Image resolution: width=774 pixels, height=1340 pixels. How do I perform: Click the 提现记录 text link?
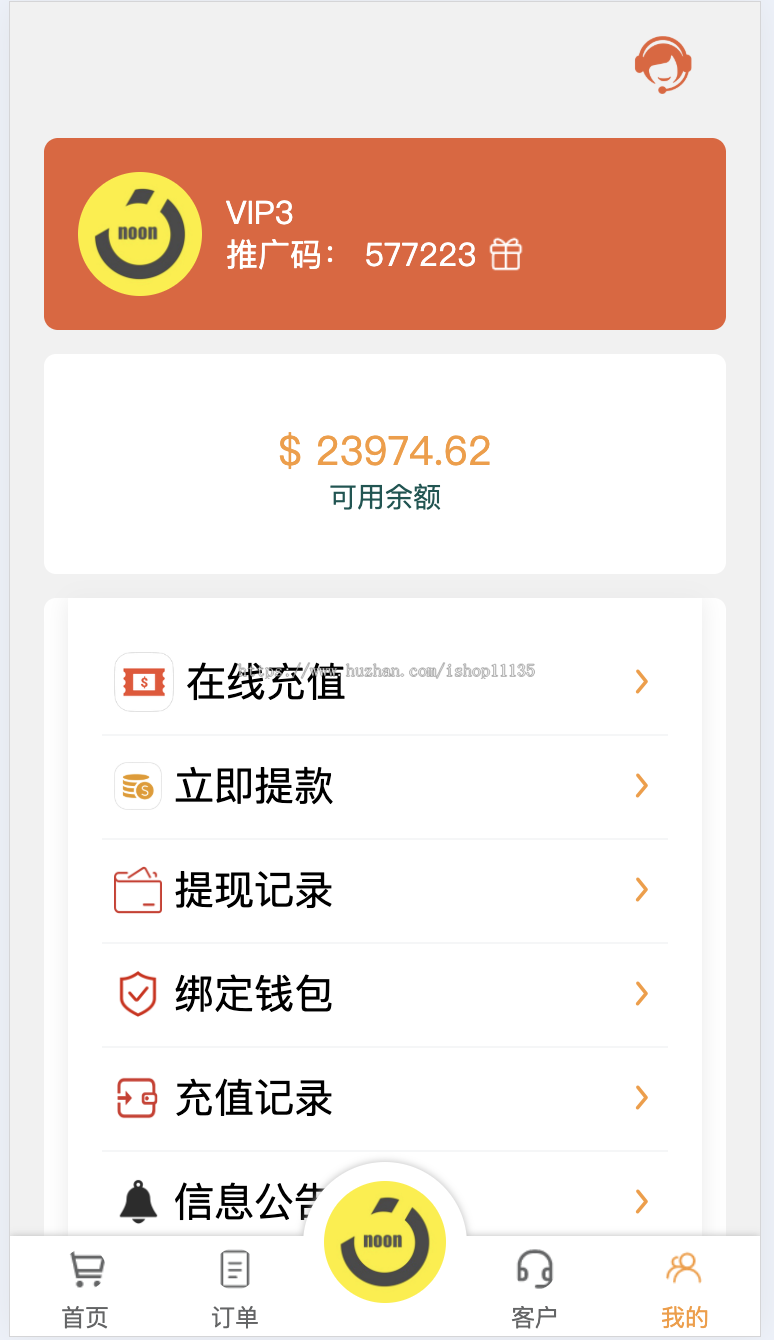coord(252,889)
